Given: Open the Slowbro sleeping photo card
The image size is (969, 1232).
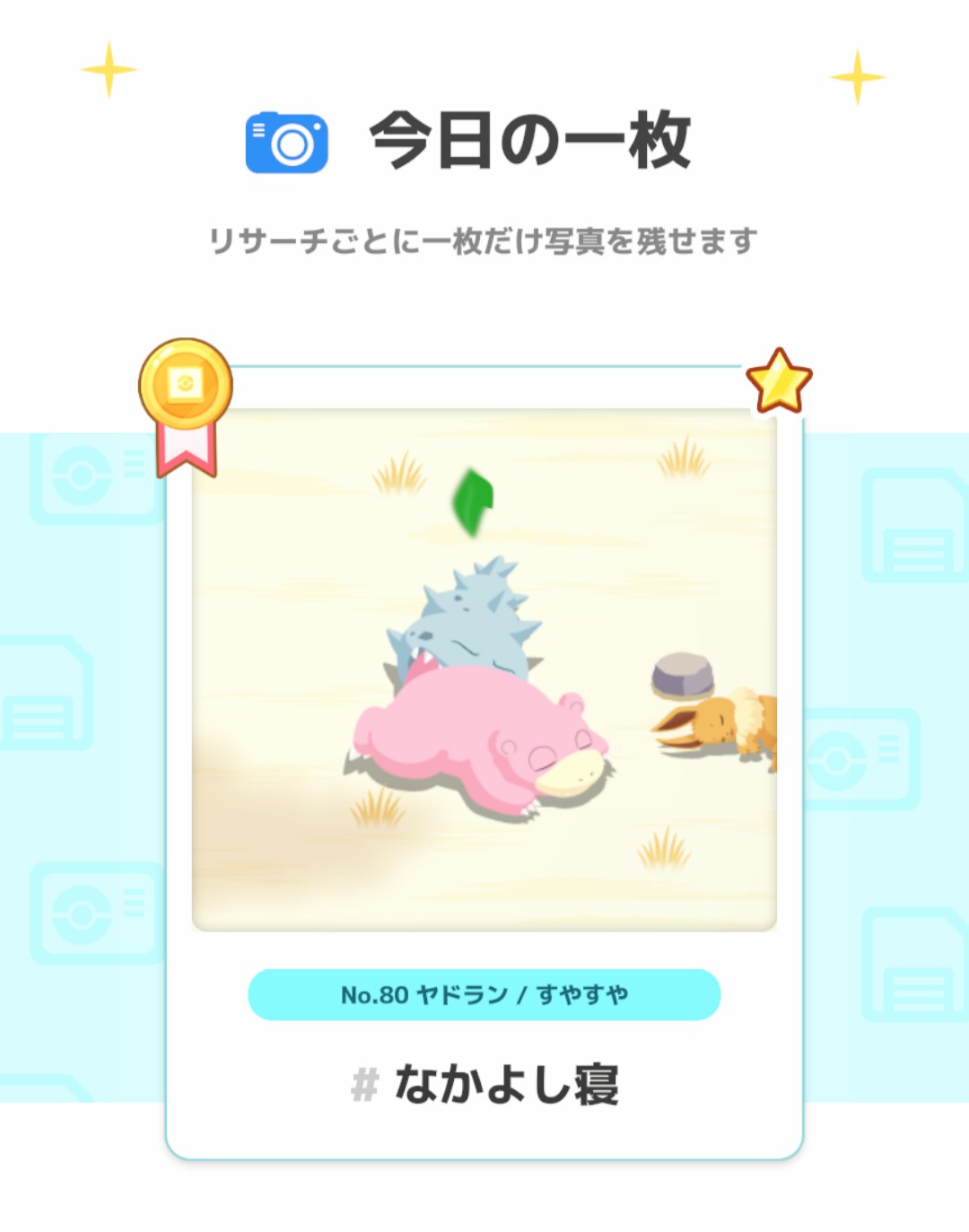Looking at the screenshot, I should coord(484,669).
